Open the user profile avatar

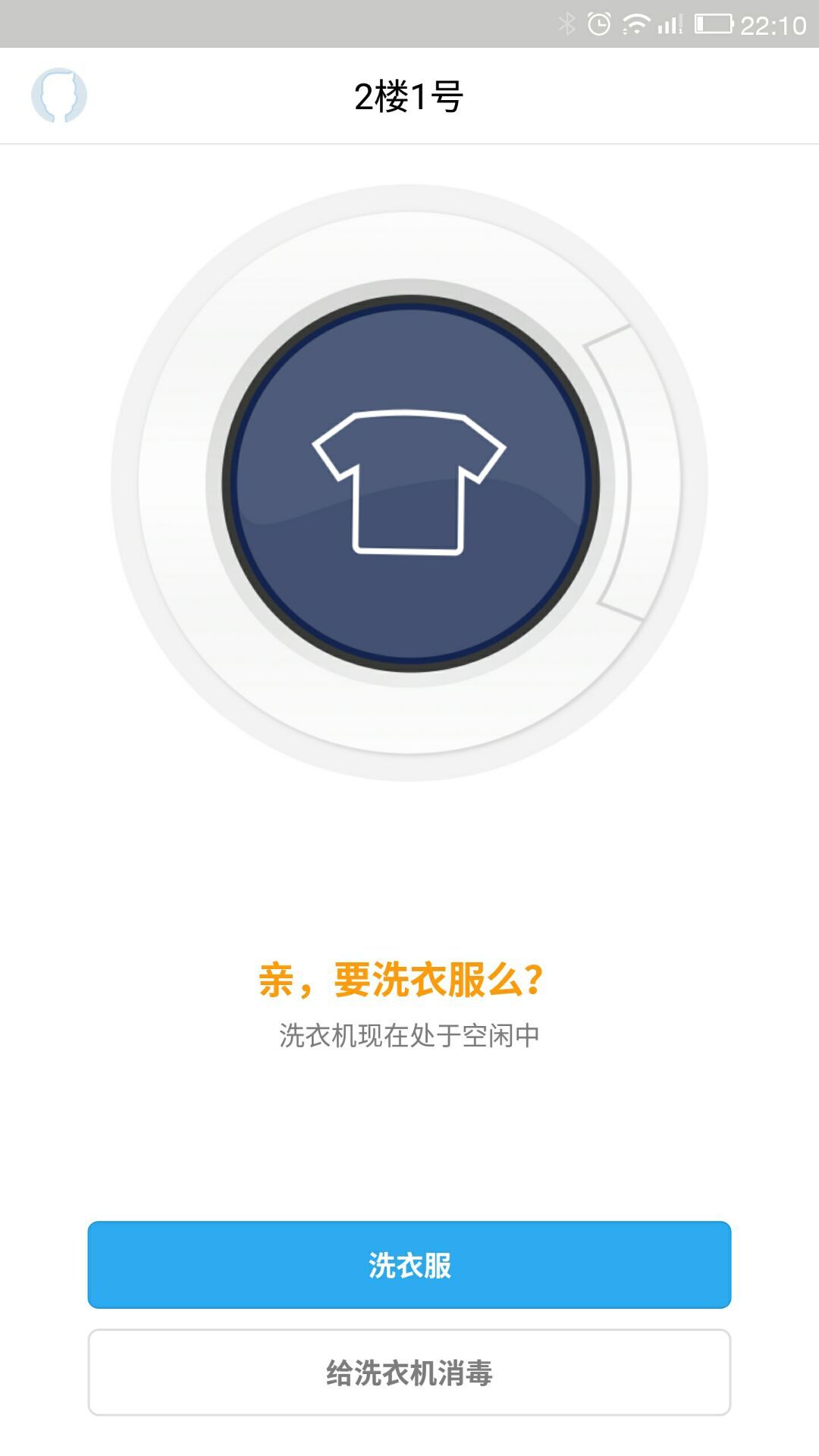pos(59,96)
